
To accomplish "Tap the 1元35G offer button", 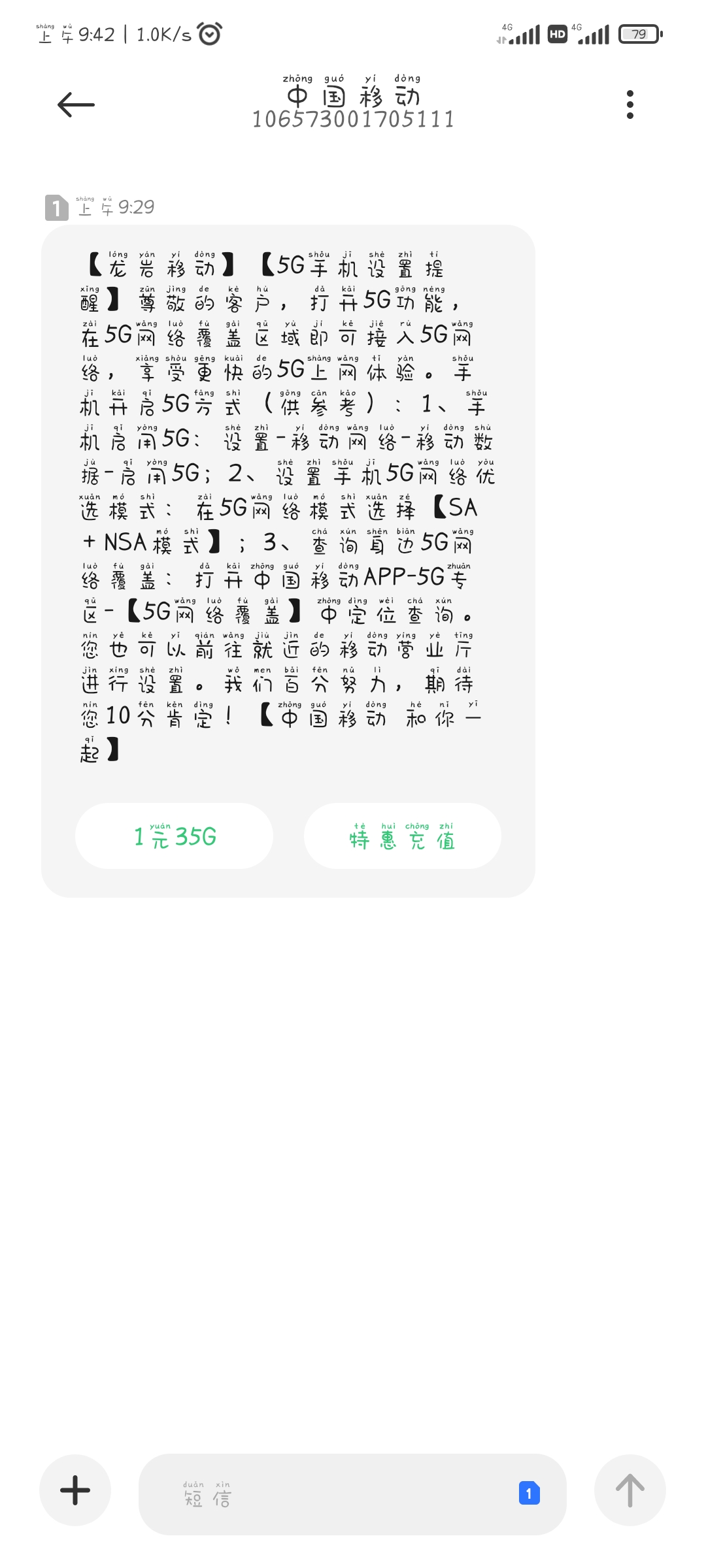I will pyautogui.click(x=175, y=836).
